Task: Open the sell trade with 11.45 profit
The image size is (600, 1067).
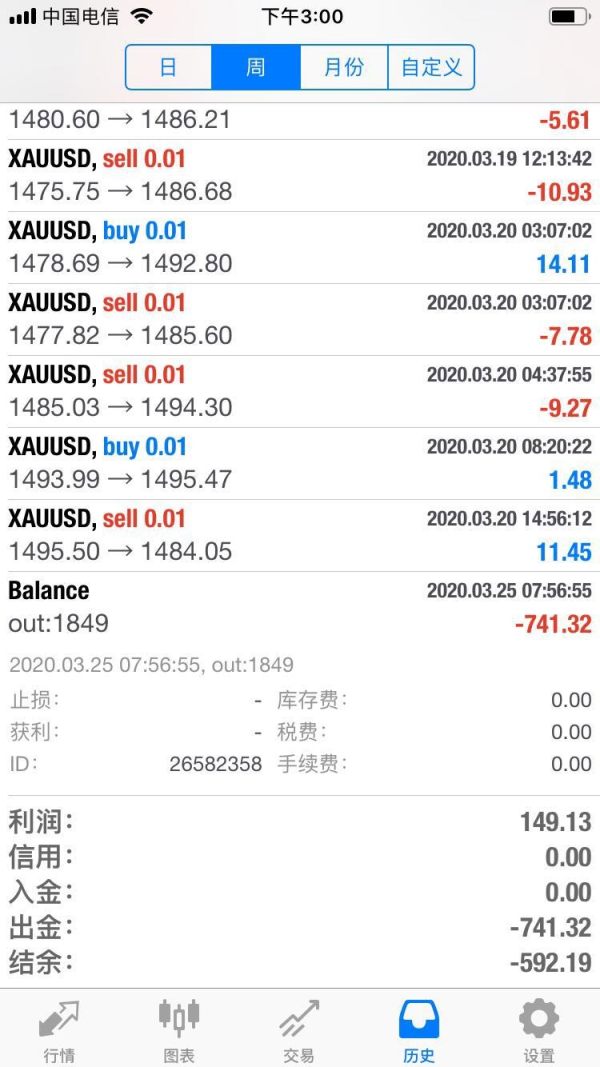Action: coord(300,535)
